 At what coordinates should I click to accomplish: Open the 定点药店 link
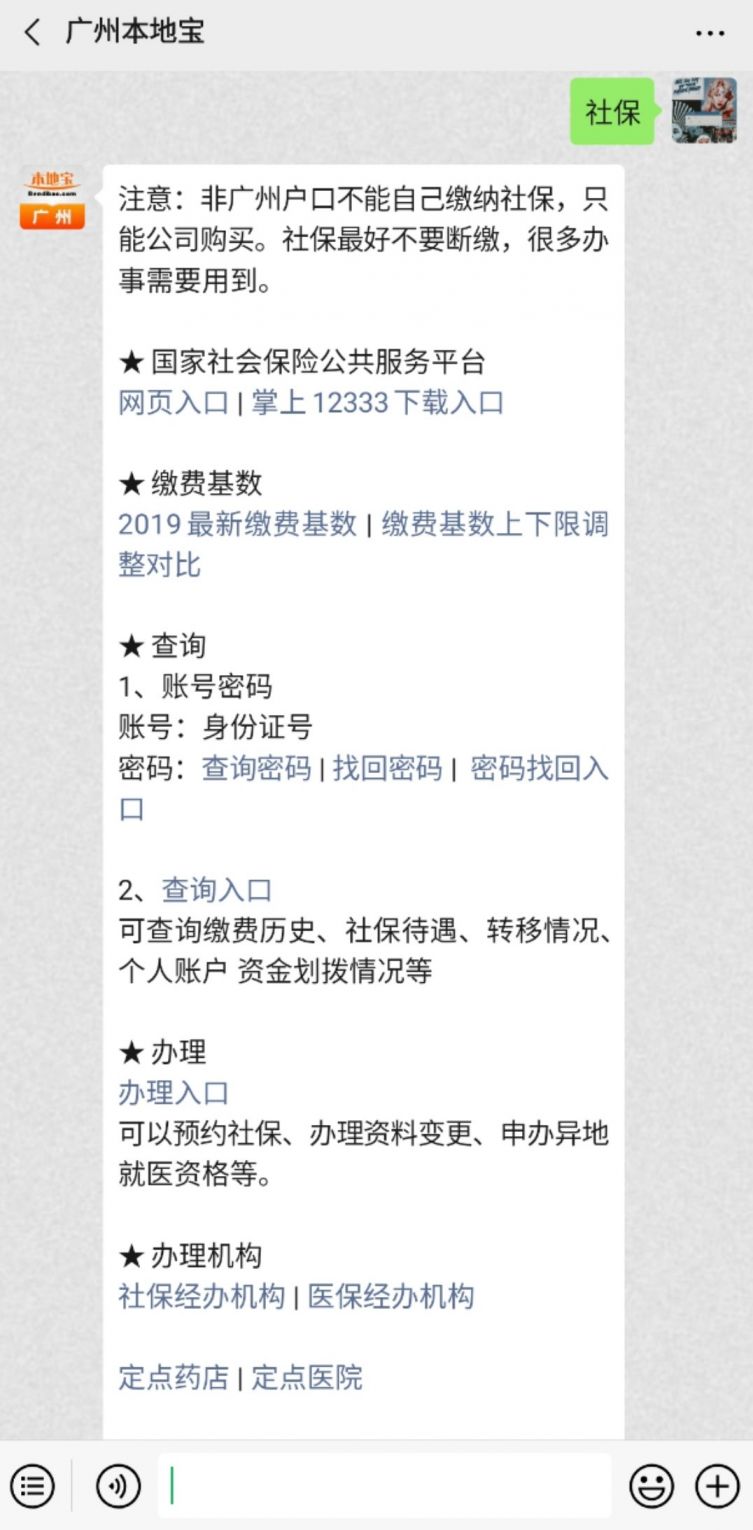[174, 1378]
